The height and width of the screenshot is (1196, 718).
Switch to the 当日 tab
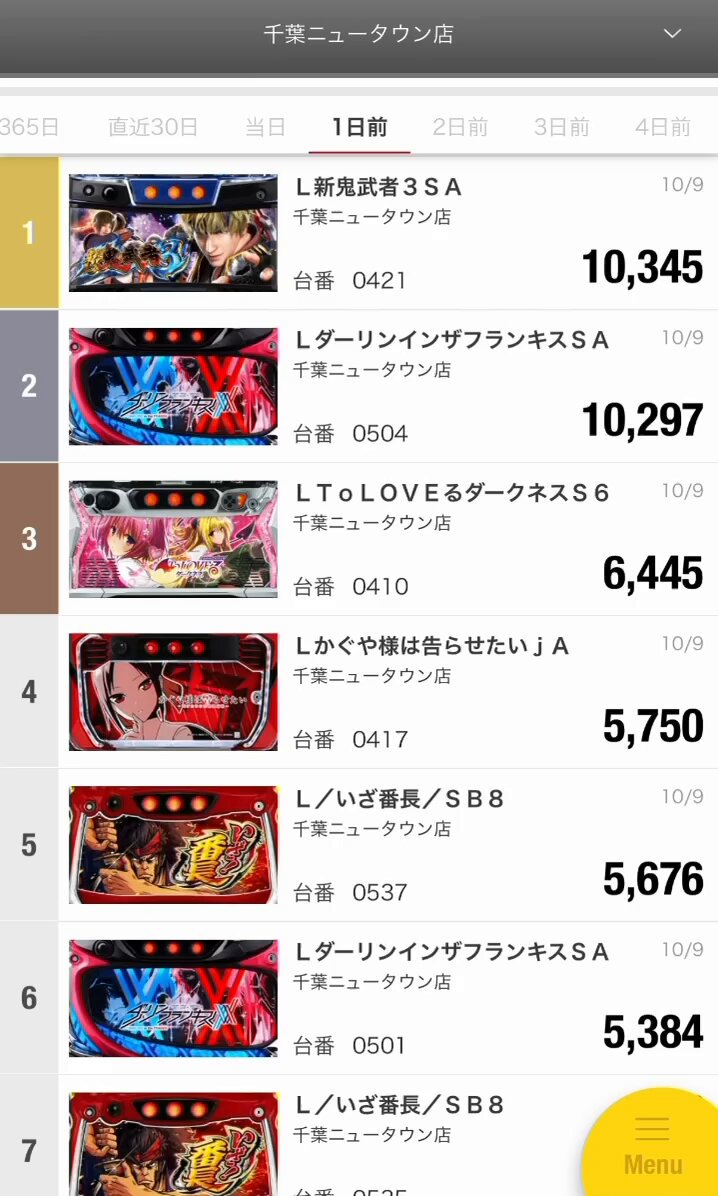[x=265, y=127]
